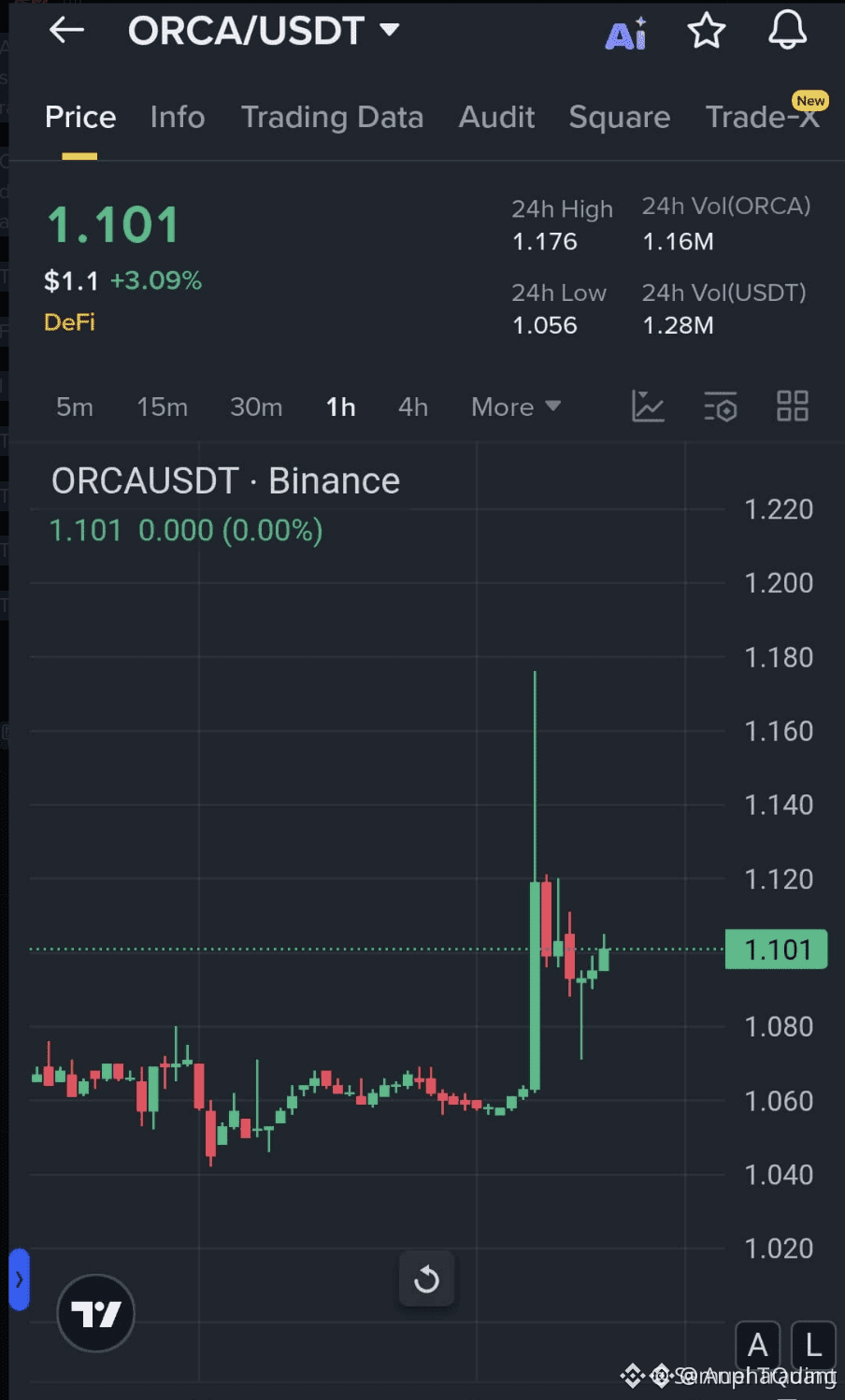Open the grid layout view icon
Screen dimensions: 845x1400
(x=792, y=407)
